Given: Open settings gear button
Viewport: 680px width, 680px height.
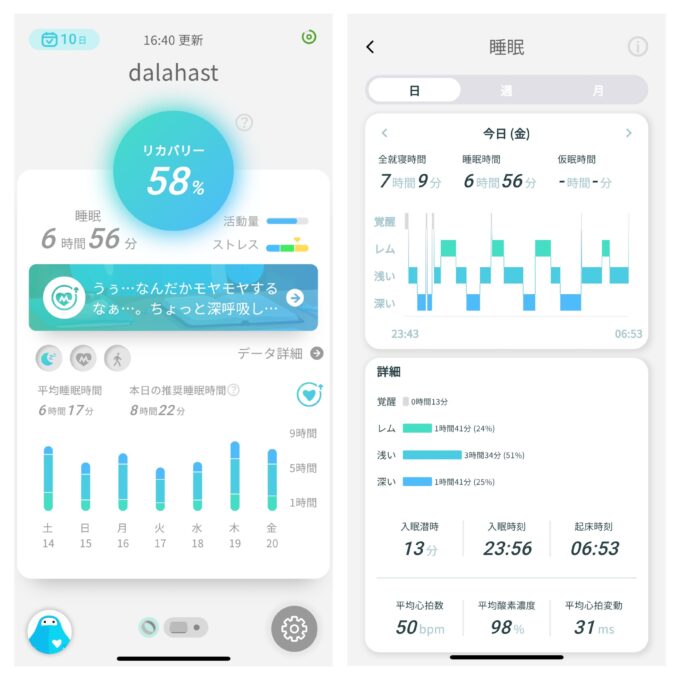Looking at the screenshot, I should pos(293,628).
